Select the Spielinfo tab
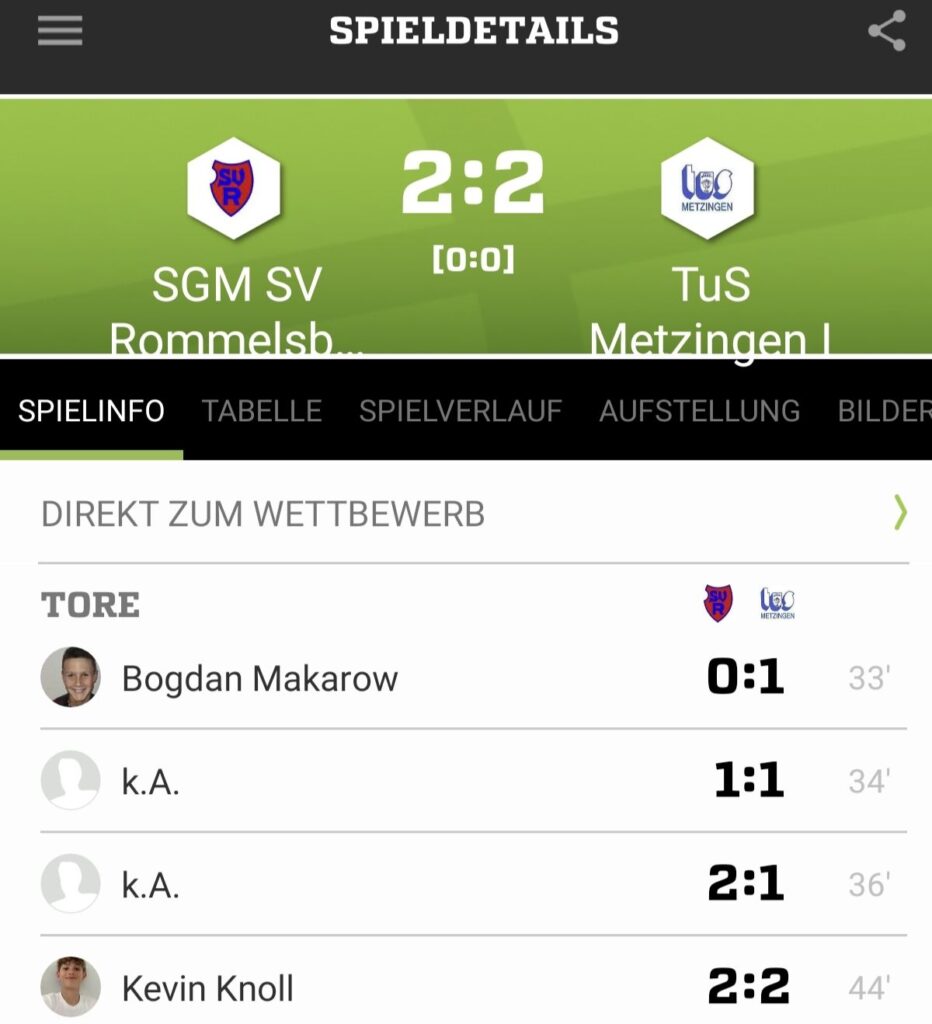Screen dimensions: 932x1024 click(x=91, y=411)
